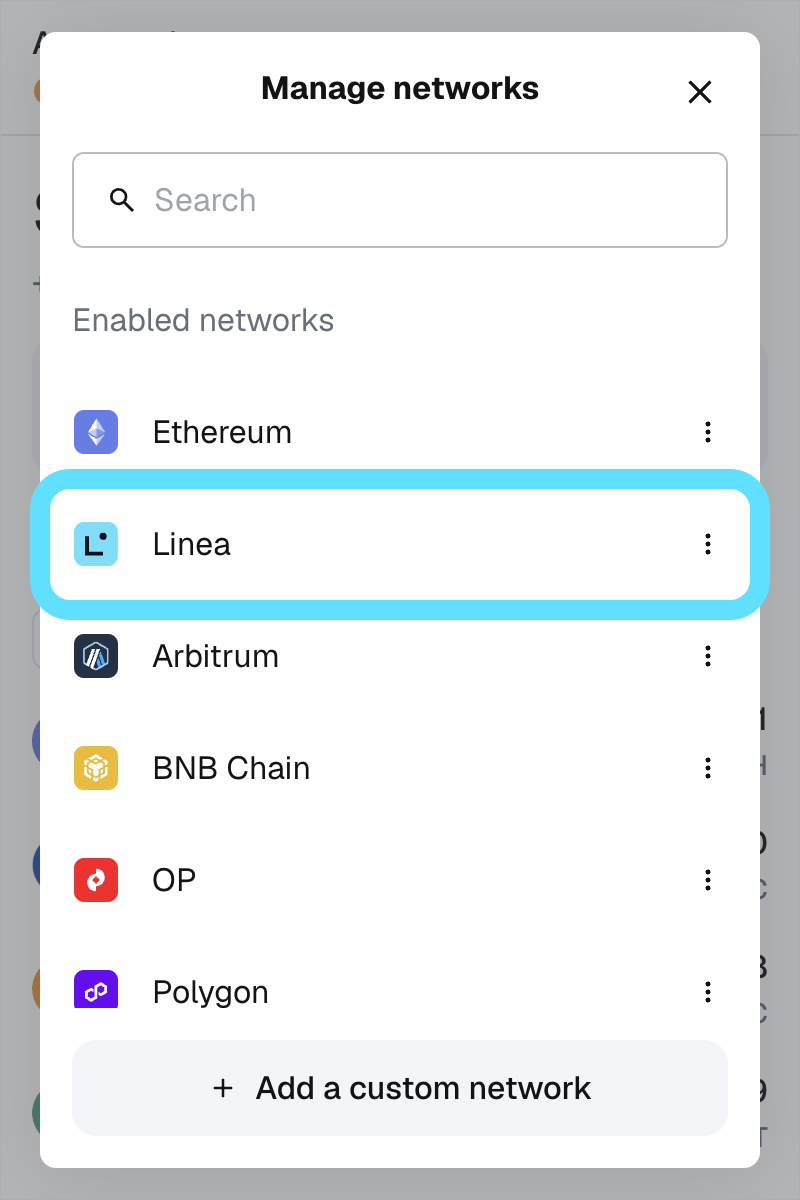The image size is (800, 1200).
Task: Open BNB Chain overflow menu
Action: coord(707,768)
